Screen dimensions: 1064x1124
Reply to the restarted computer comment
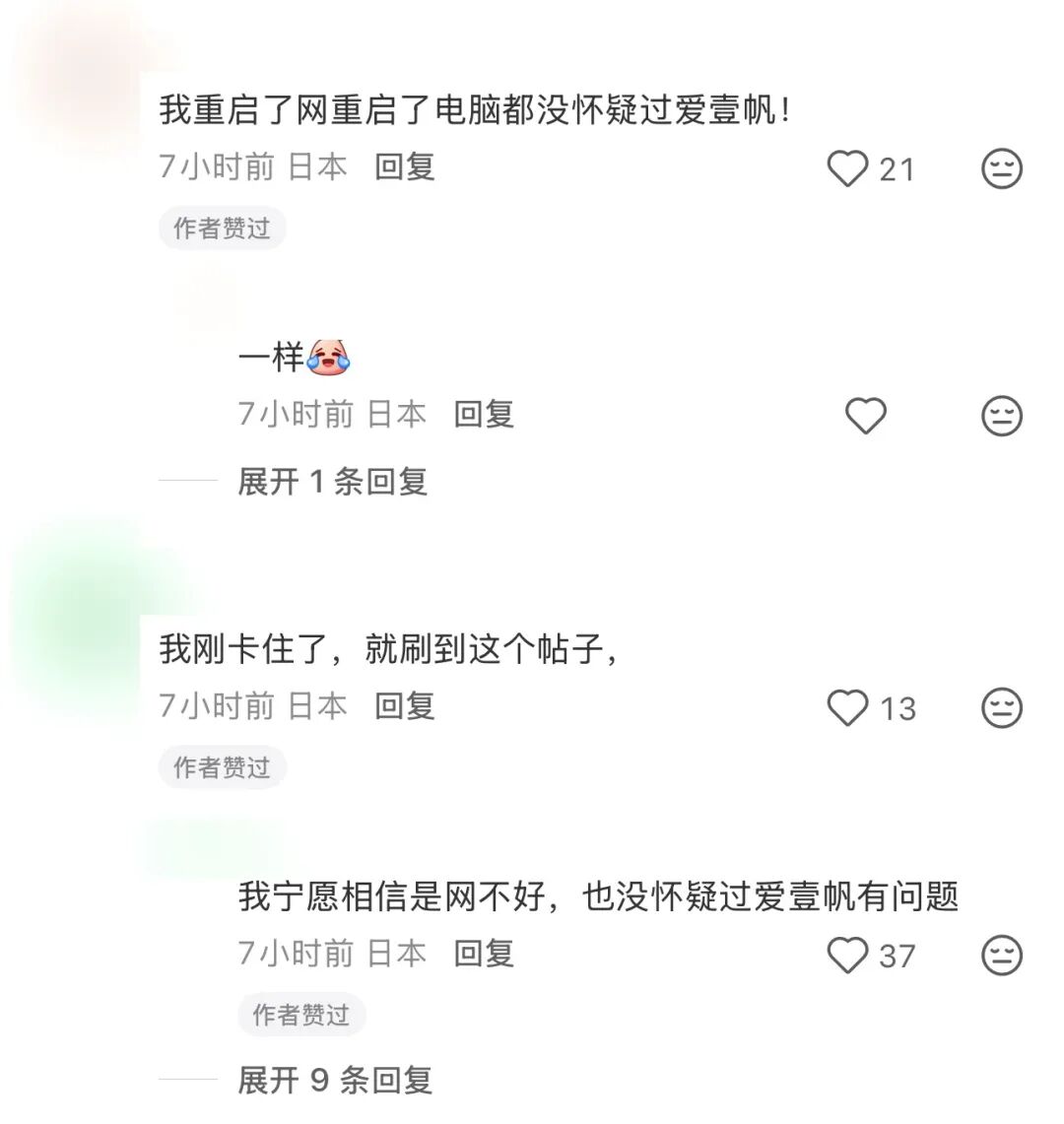[x=404, y=166]
